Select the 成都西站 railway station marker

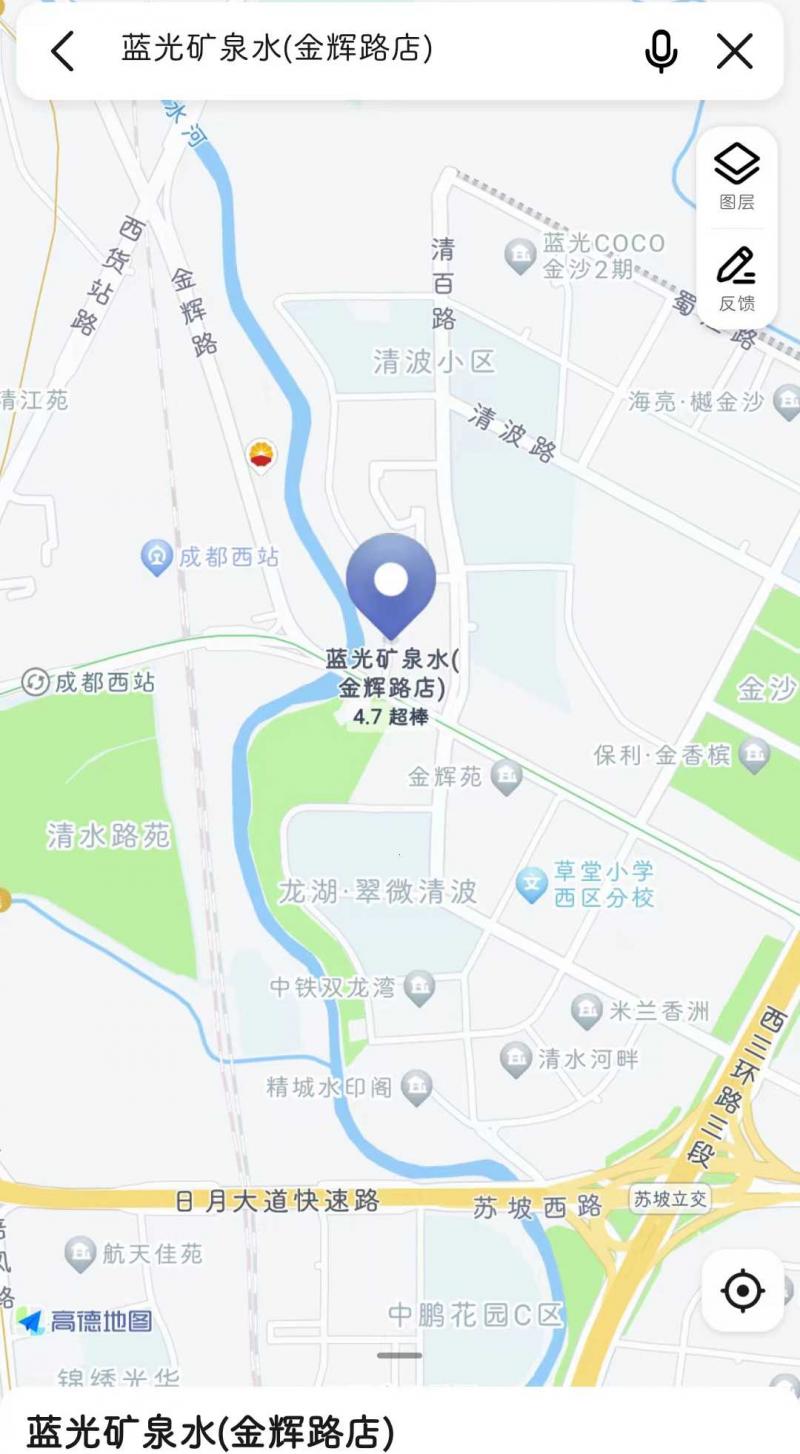click(x=157, y=557)
